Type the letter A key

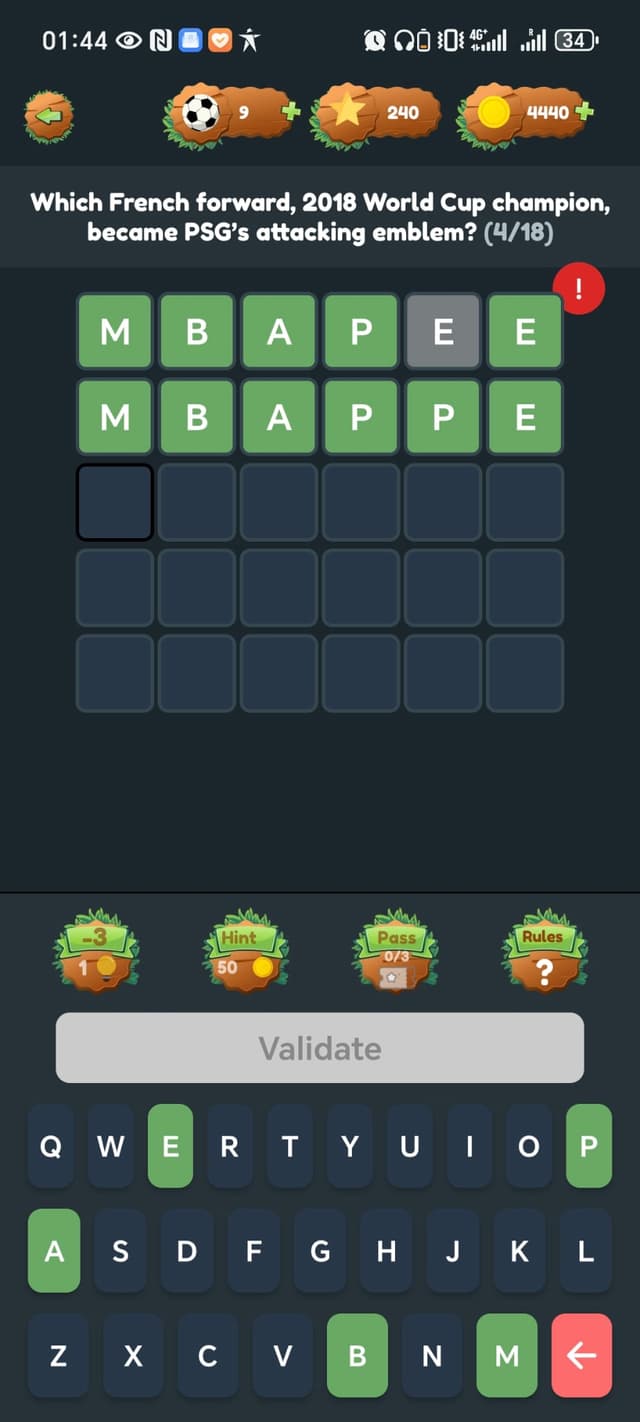coord(54,1251)
